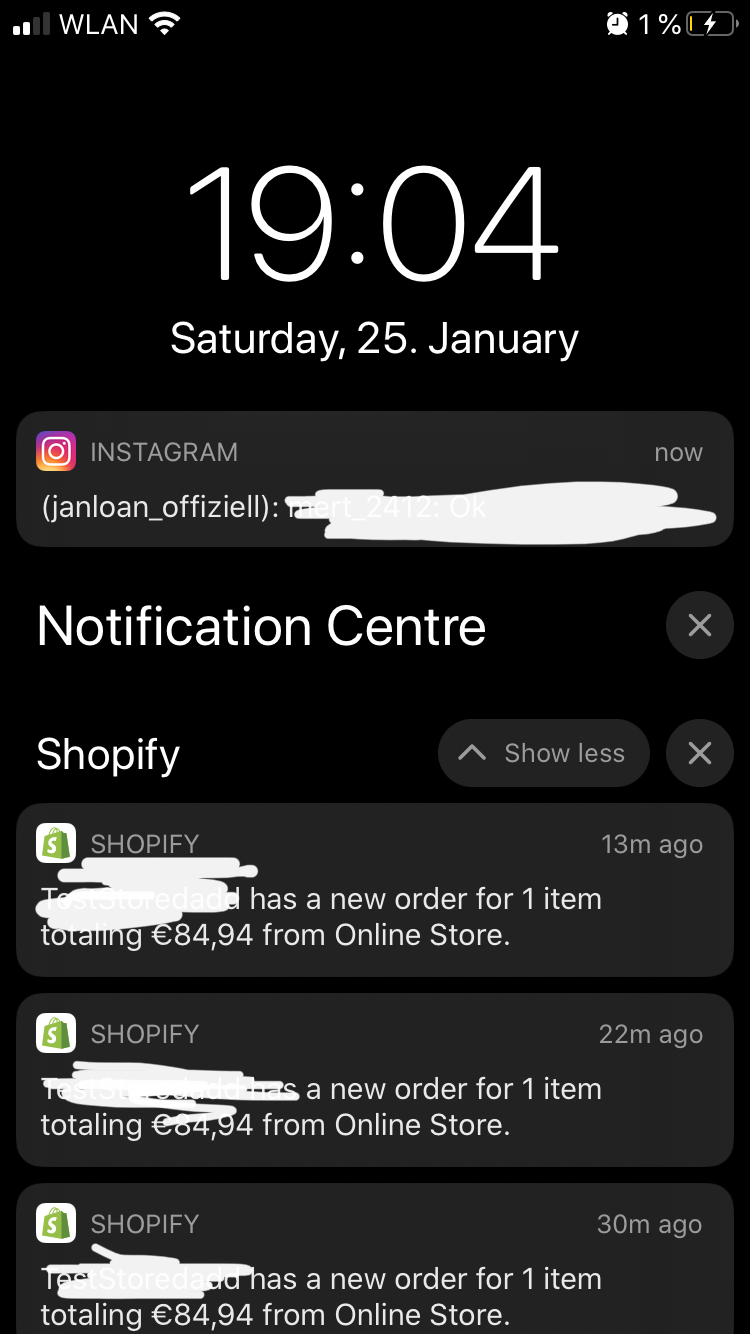Screen dimensions: 750x1334
Task: Dismiss the Shopify notification group
Action: [699, 753]
